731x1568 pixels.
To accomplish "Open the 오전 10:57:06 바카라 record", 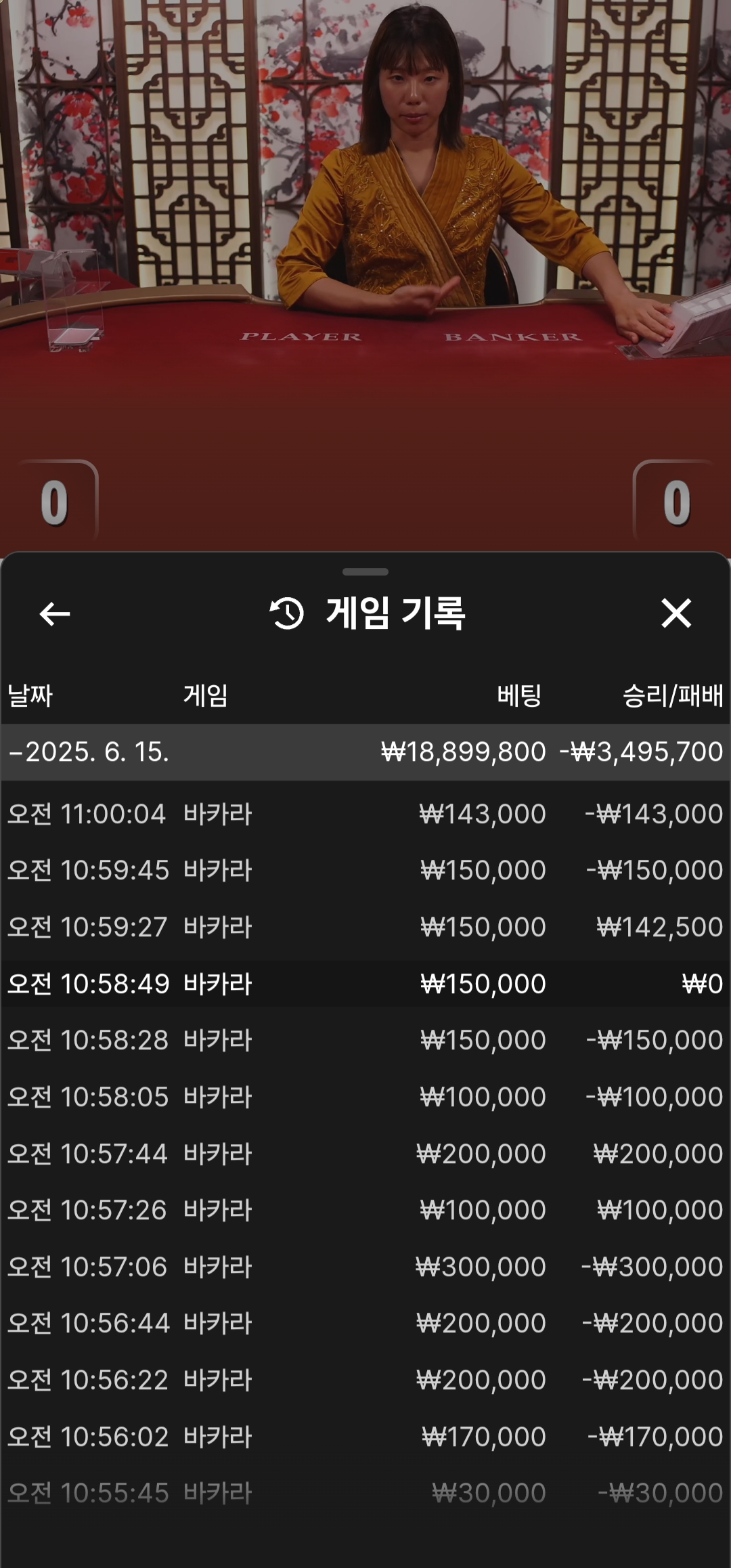I will [x=365, y=1267].
